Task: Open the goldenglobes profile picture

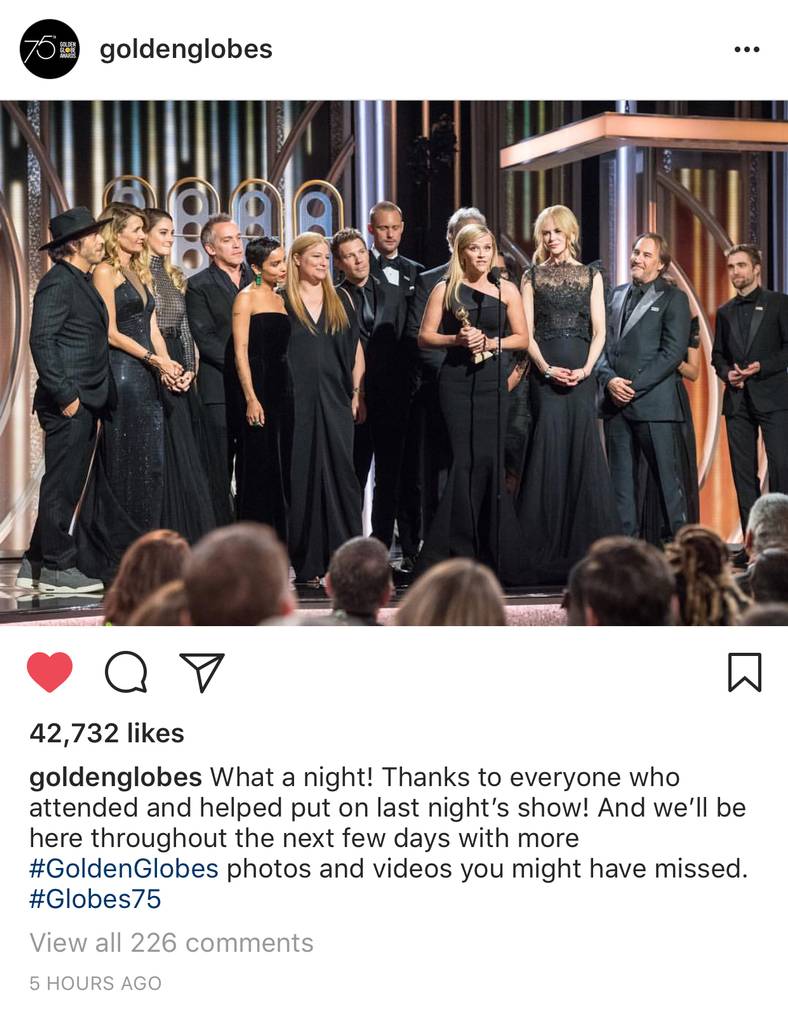Action: click(49, 49)
